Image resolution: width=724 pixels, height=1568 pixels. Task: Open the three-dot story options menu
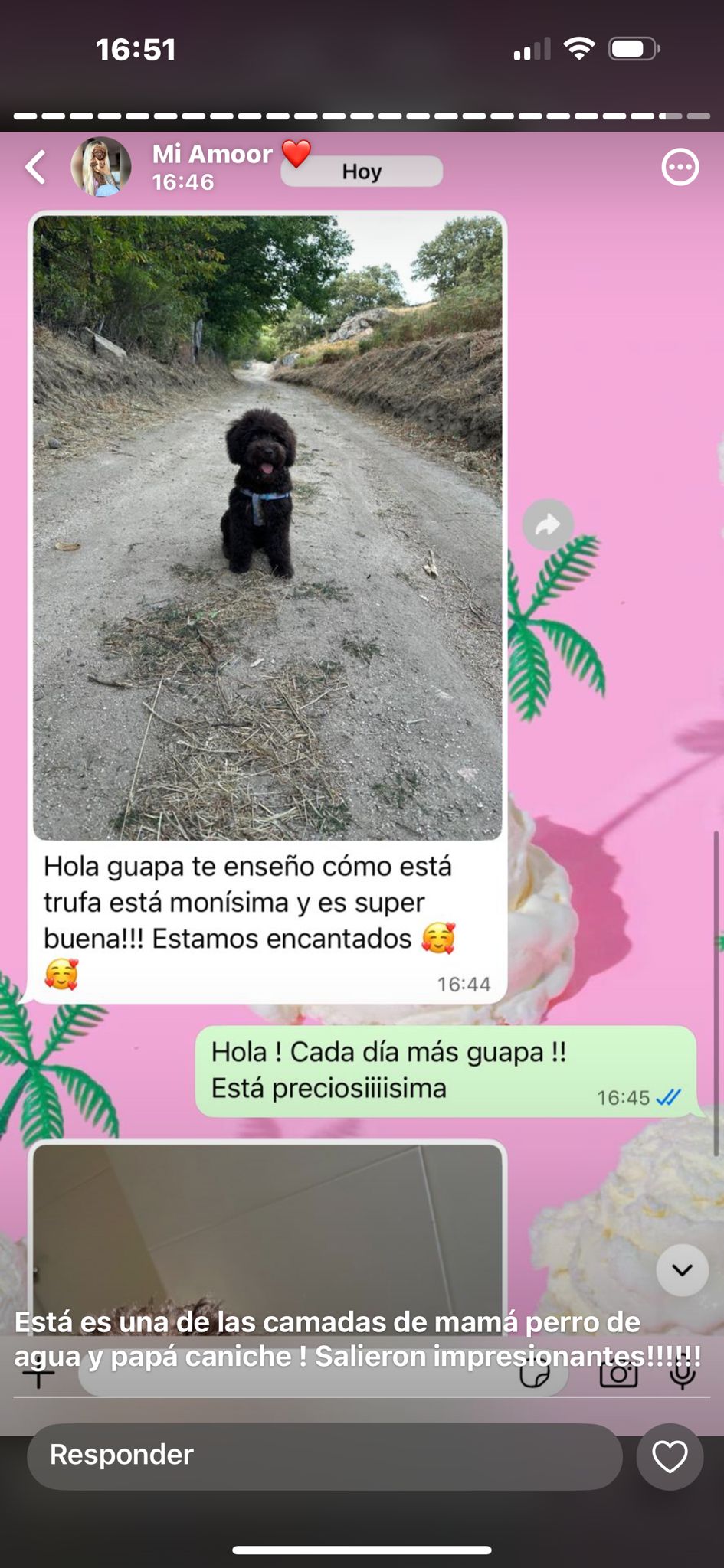pos(680,167)
